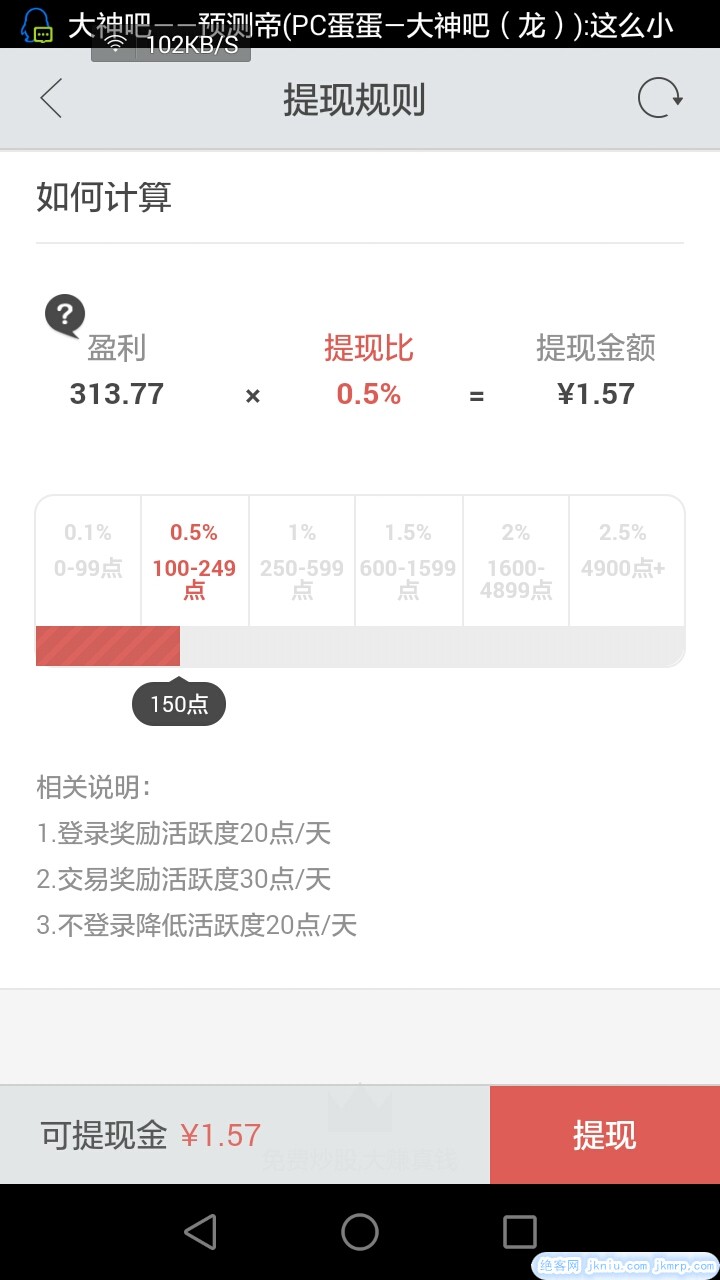The height and width of the screenshot is (1280, 720).
Task: Open the question mark help beside 盈利
Action: pyautogui.click(x=65, y=316)
